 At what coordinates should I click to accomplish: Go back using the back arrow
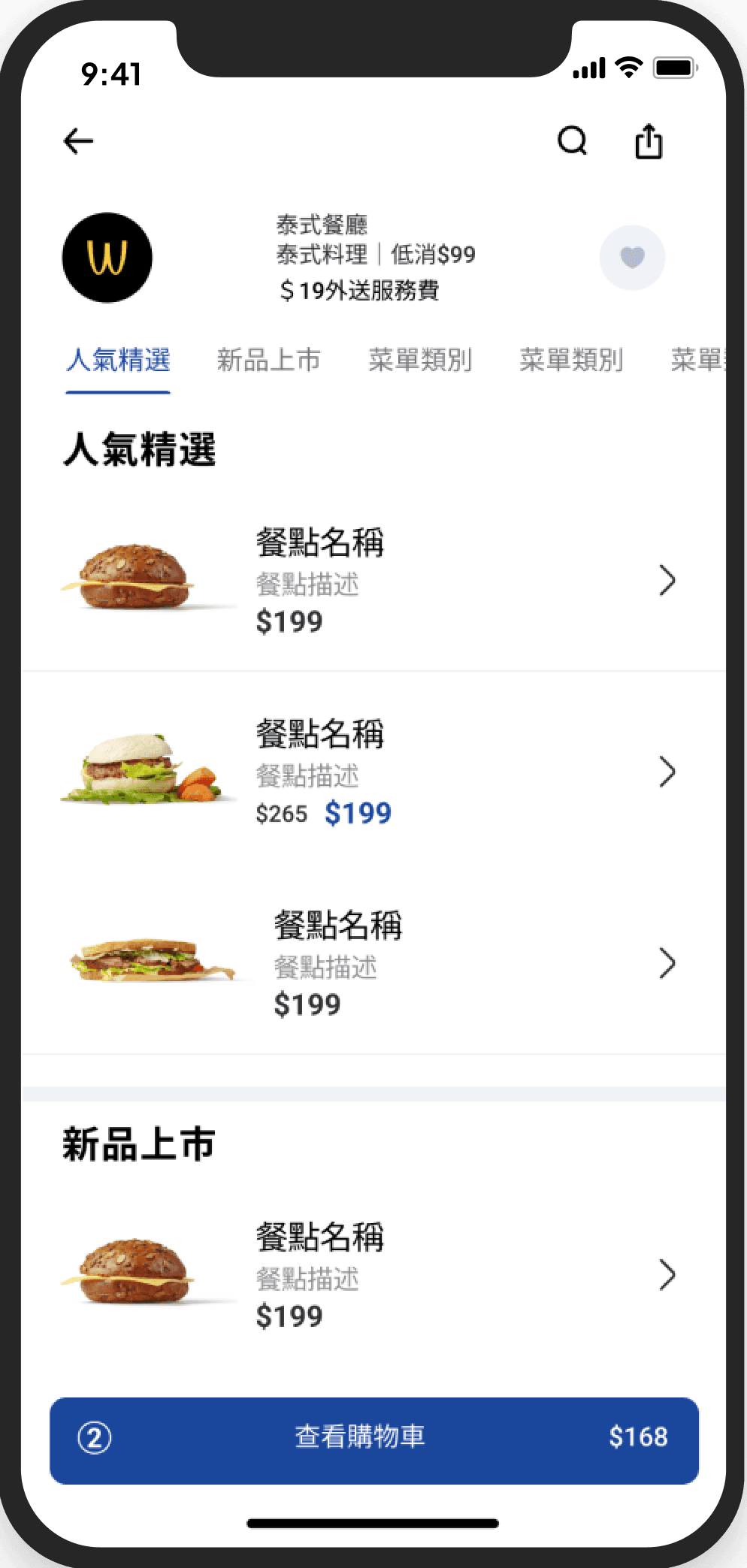[x=78, y=140]
